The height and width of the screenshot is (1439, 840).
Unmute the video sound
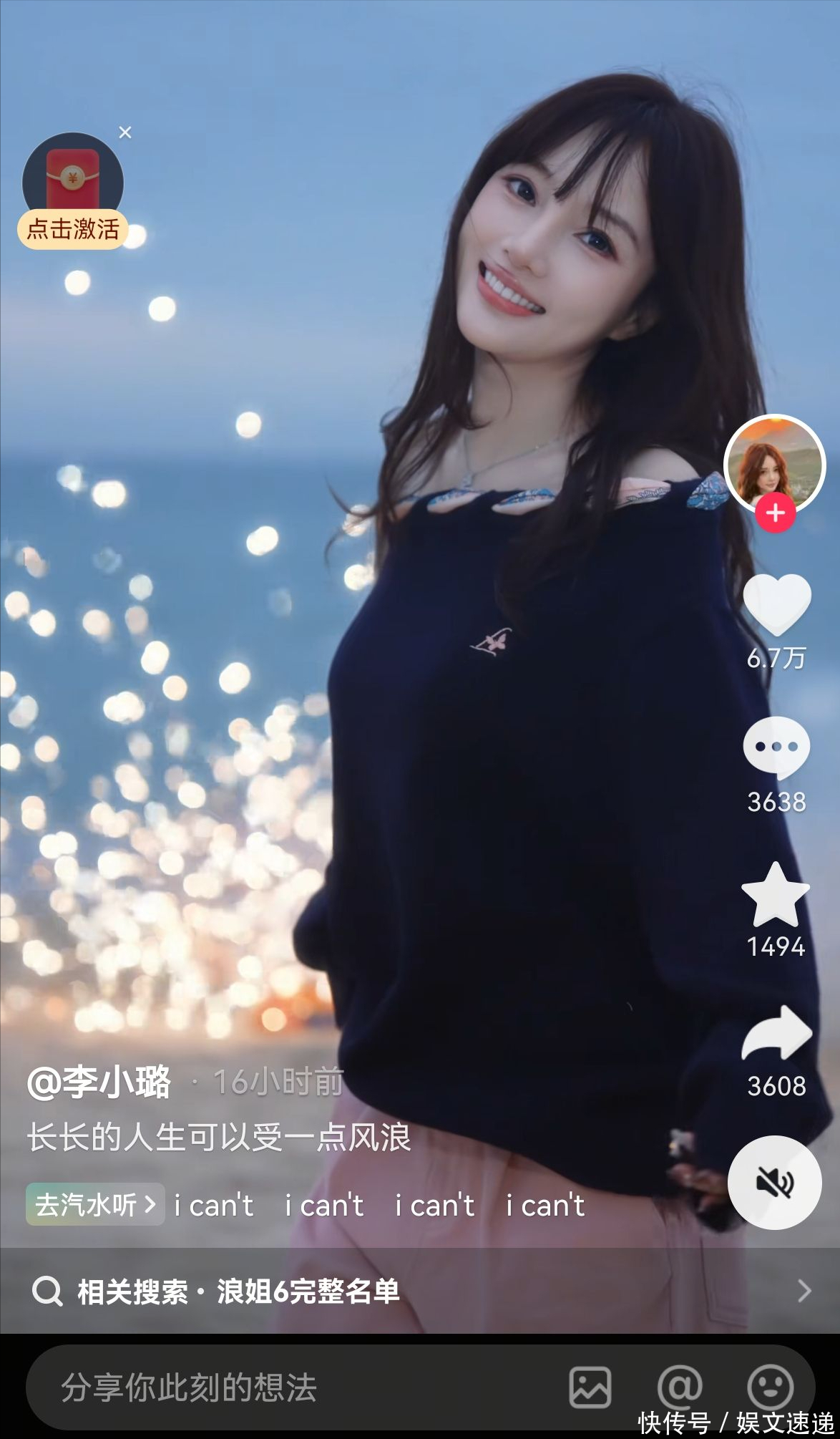click(775, 1183)
